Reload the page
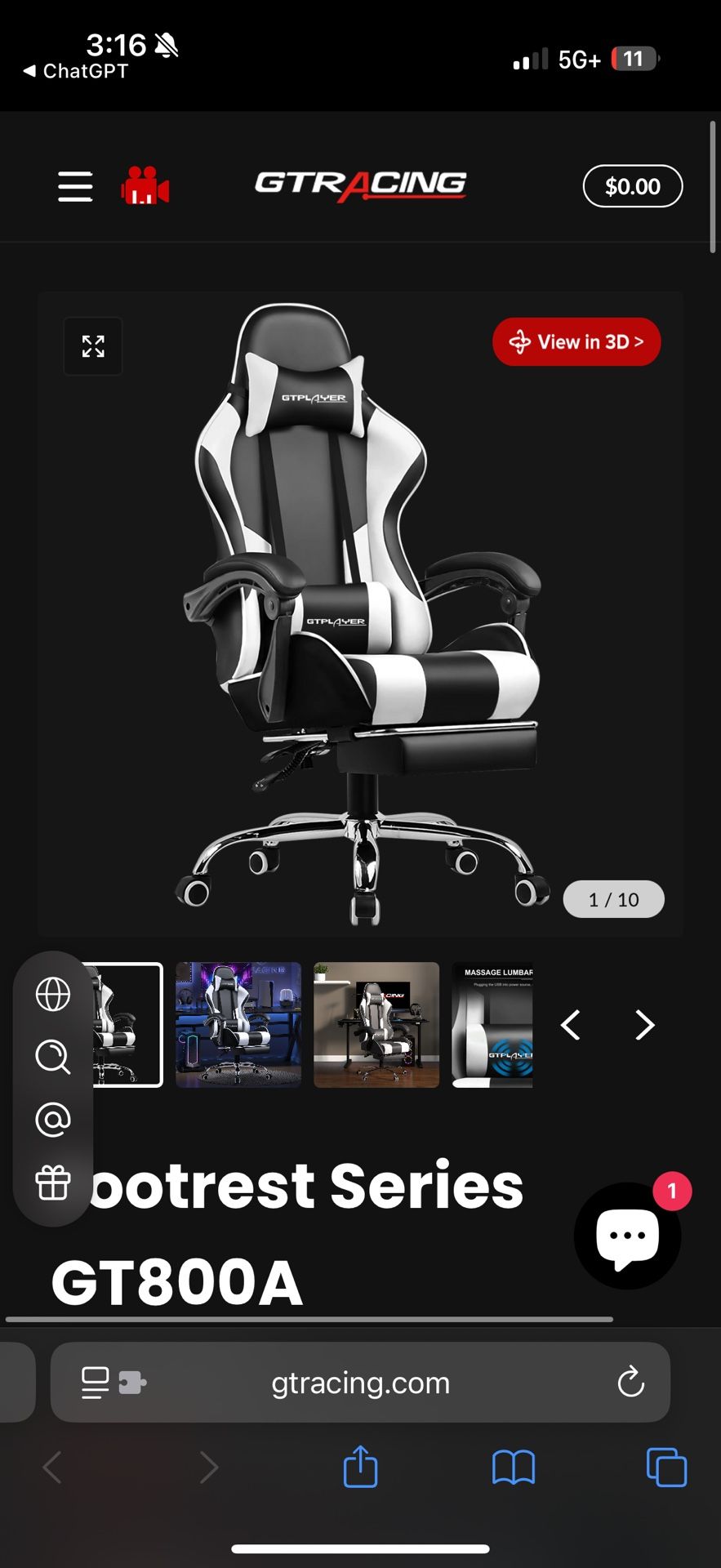This screenshot has width=721, height=1568. coord(630,1383)
